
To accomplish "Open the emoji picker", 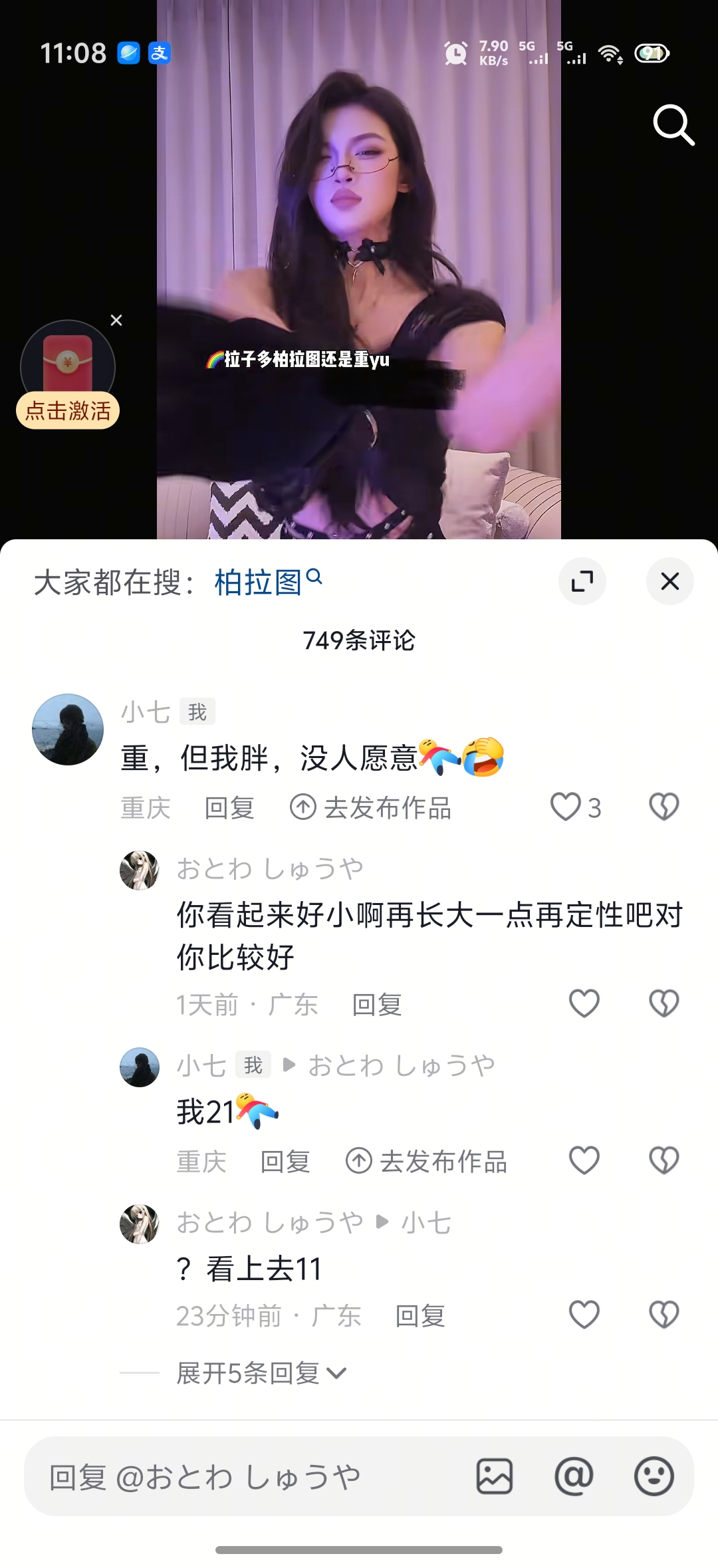I will [x=654, y=1477].
